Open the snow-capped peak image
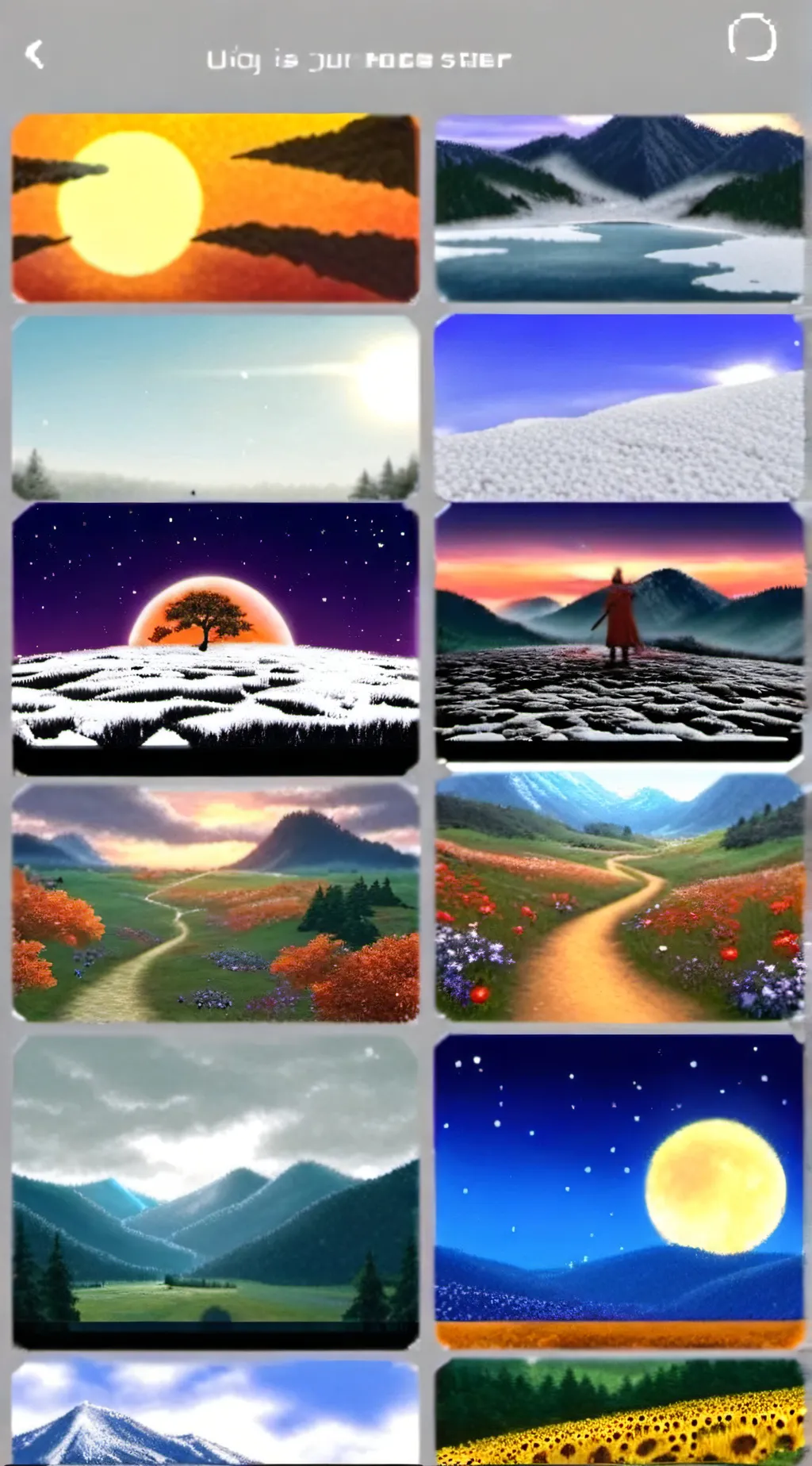This screenshot has height=1466, width=812. point(215,1412)
